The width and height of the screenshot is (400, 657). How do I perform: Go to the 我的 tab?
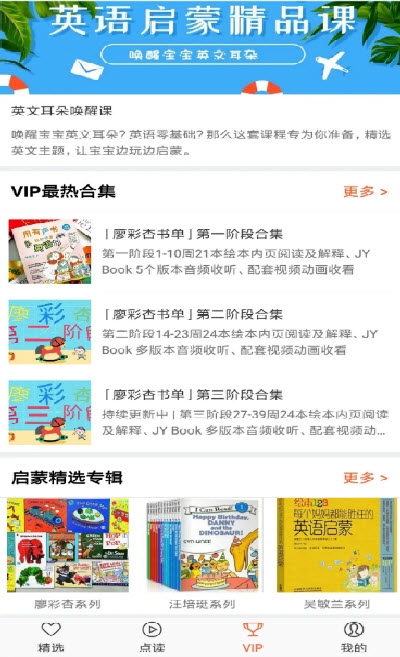coord(354,637)
